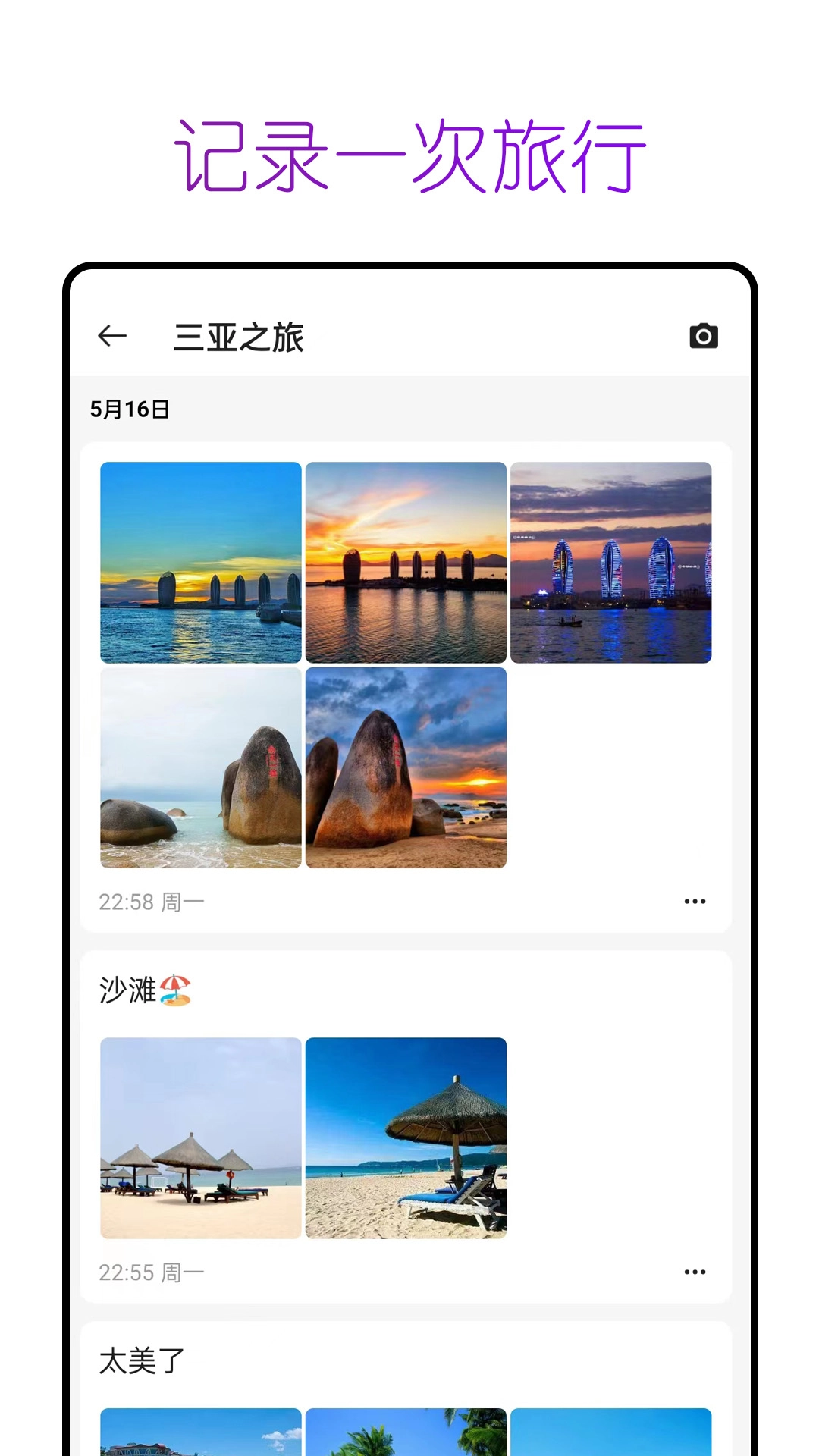
Task: Select the straw umbrellas beach photo
Action: tap(200, 1137)
